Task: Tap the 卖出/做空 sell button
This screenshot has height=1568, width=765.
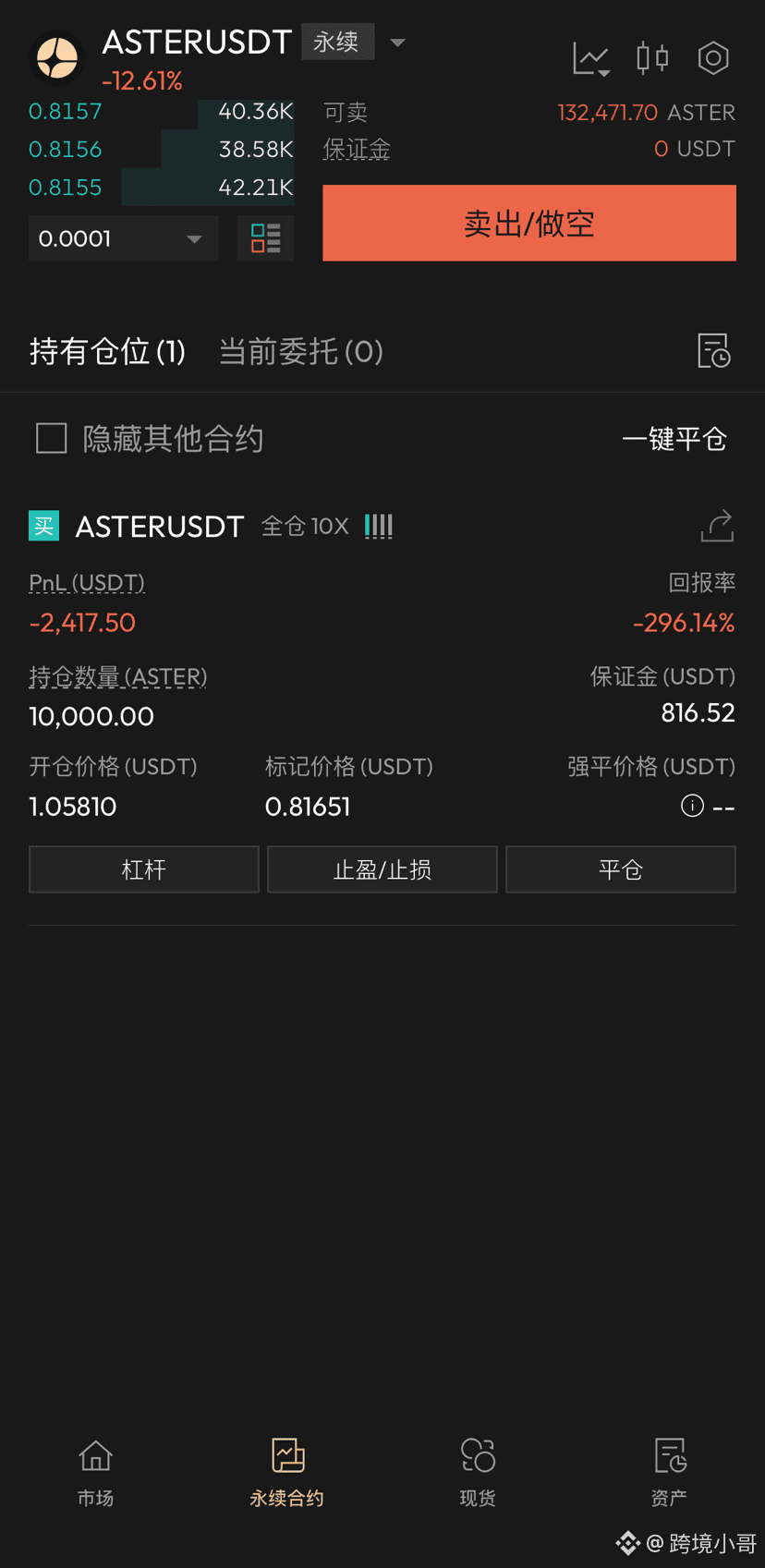Action: point(528,224)
